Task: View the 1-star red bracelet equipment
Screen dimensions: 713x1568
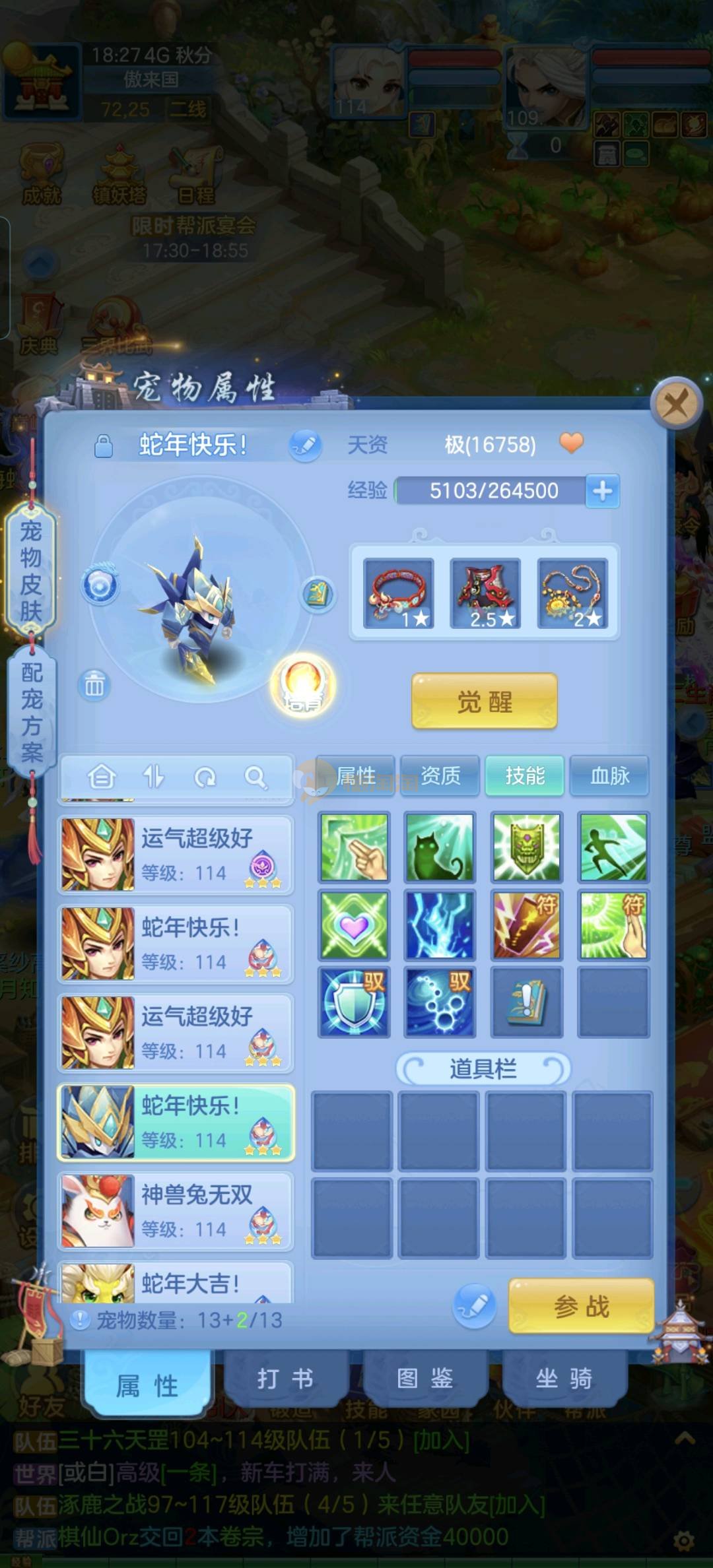Action: [x=399, y=593]
